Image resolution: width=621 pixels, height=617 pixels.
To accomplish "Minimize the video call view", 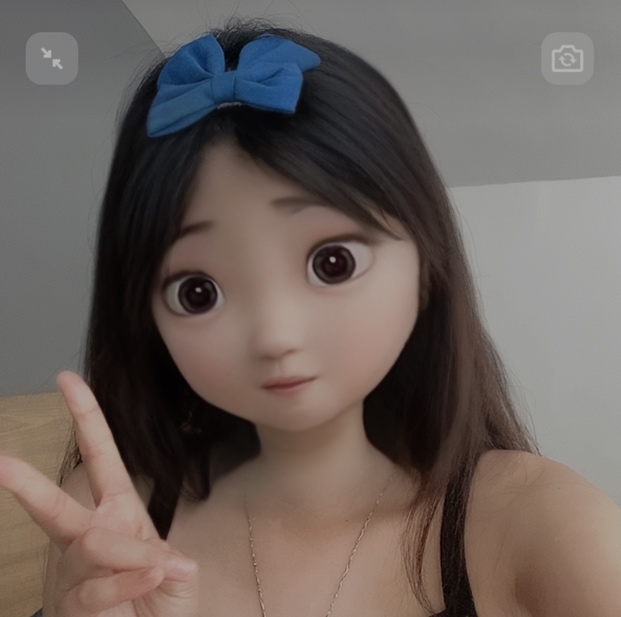I will [52, 59].
